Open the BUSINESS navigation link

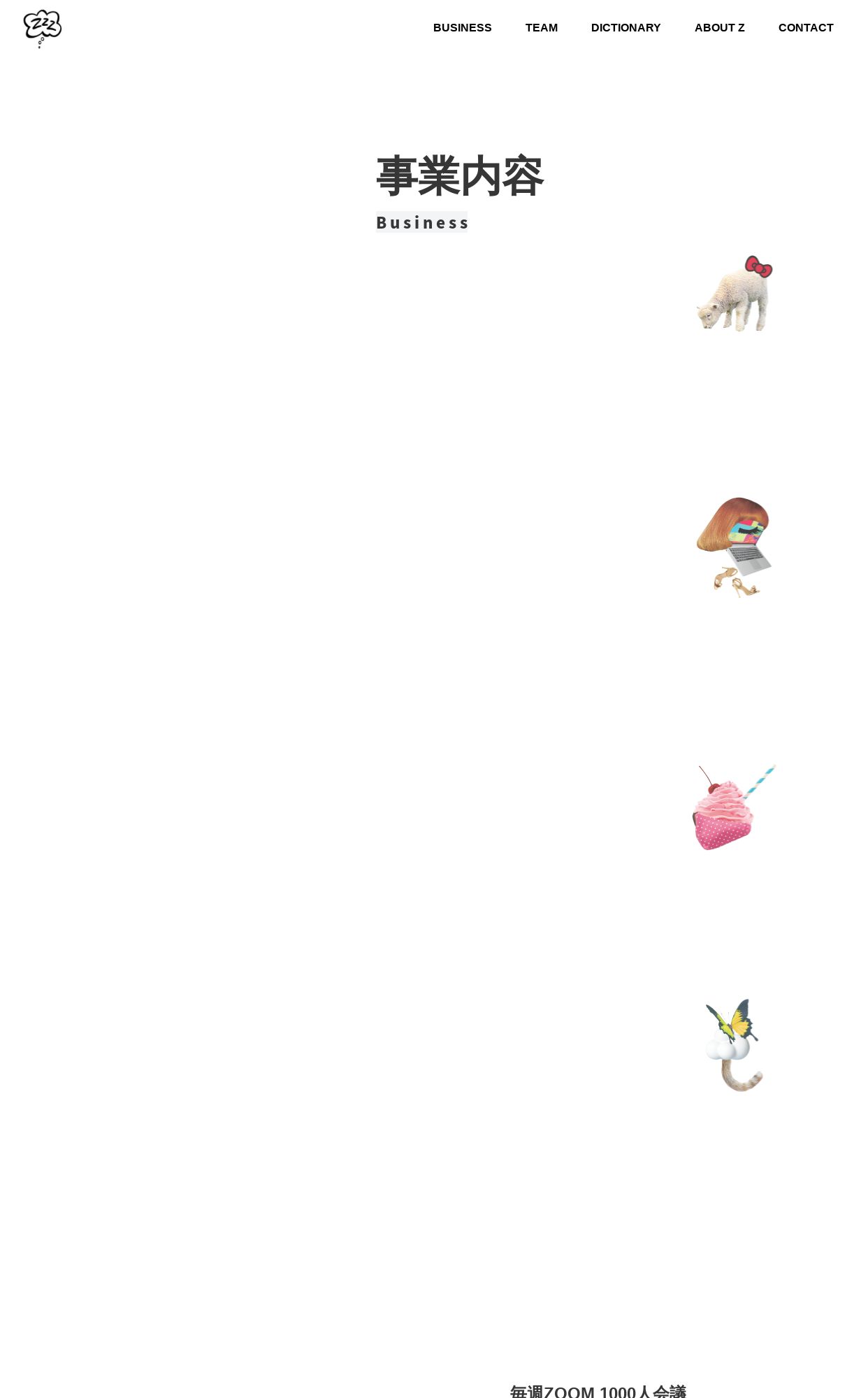[x=462, y=28]
